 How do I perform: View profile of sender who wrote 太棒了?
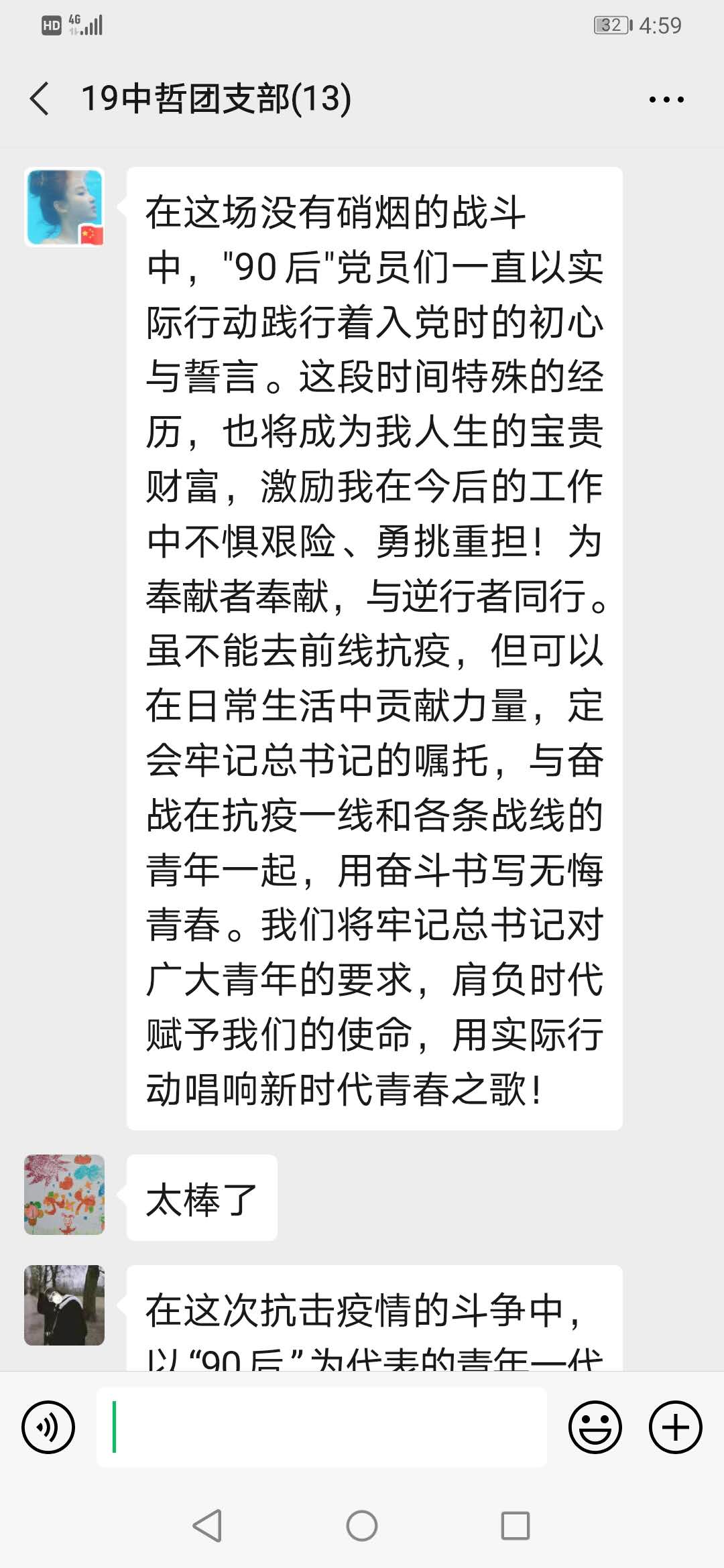pyautogui.click(x=64, y=1194)
